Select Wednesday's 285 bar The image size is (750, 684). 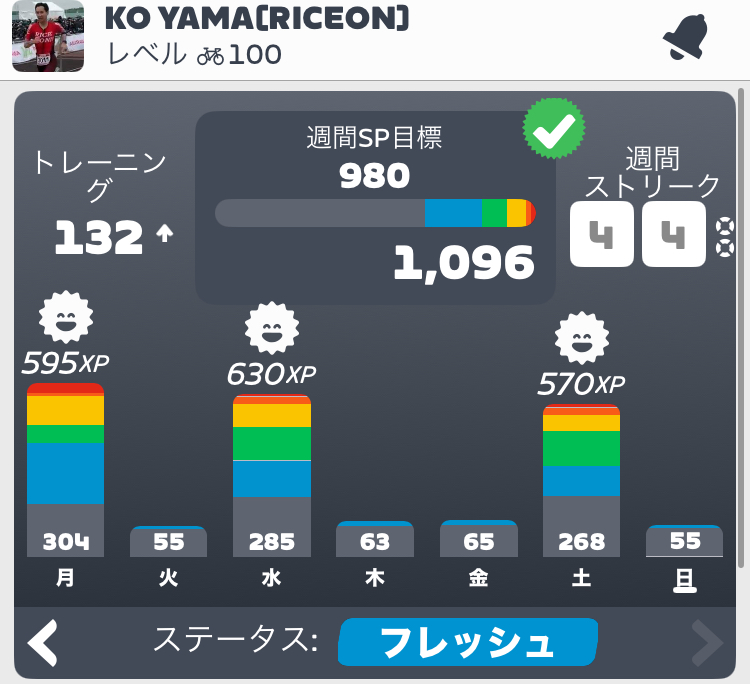[x=271, y=475]
